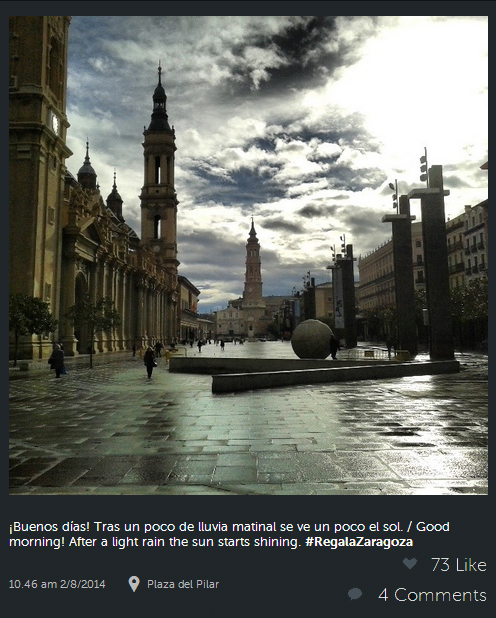Image resolution: width=496 pixels, height=618 pixels.
Task: Like the post with the heart icon
Action: pyautogui.click(x=410, y=564)
